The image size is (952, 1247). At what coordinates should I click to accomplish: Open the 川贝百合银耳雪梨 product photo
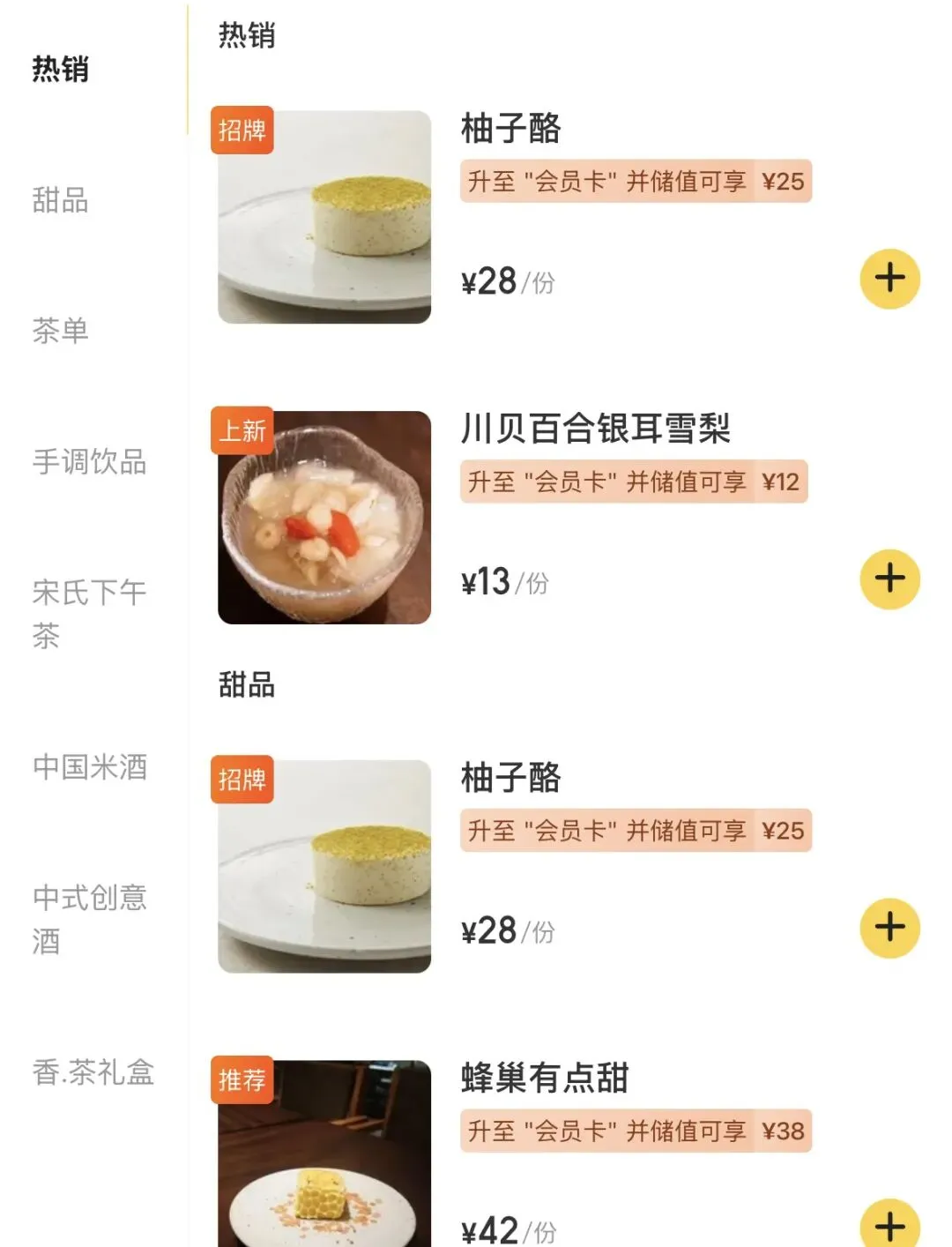(x=324, y=518)
